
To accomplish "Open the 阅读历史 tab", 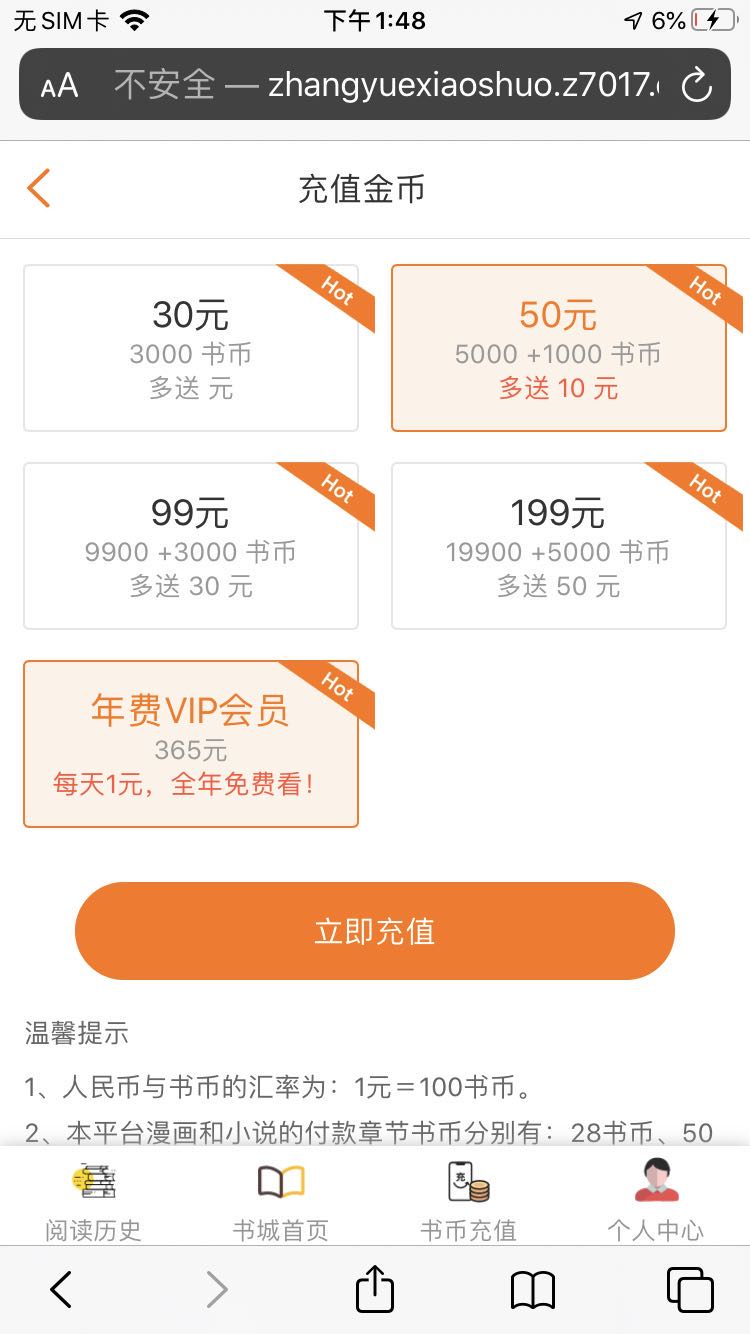I will tap(94, 1199).
